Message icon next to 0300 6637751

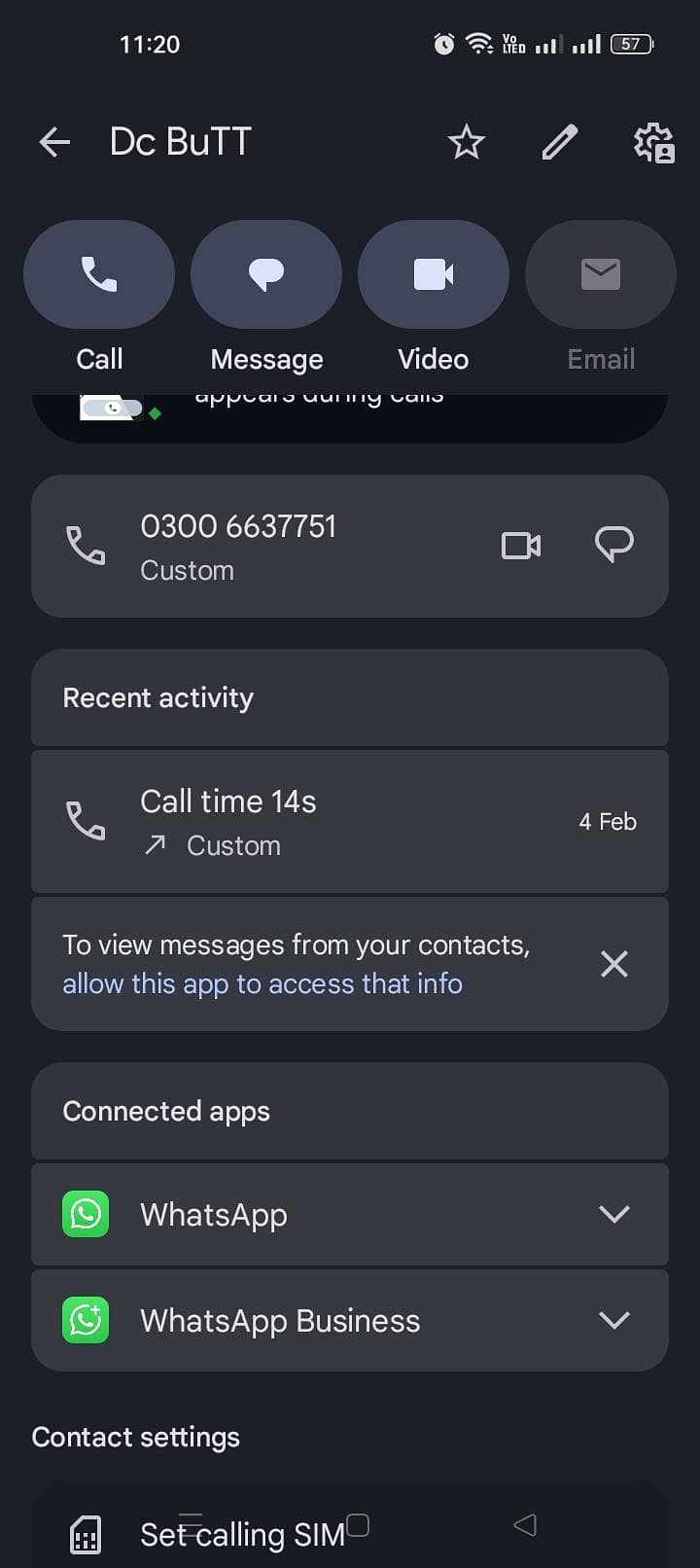tap(613, 546)
